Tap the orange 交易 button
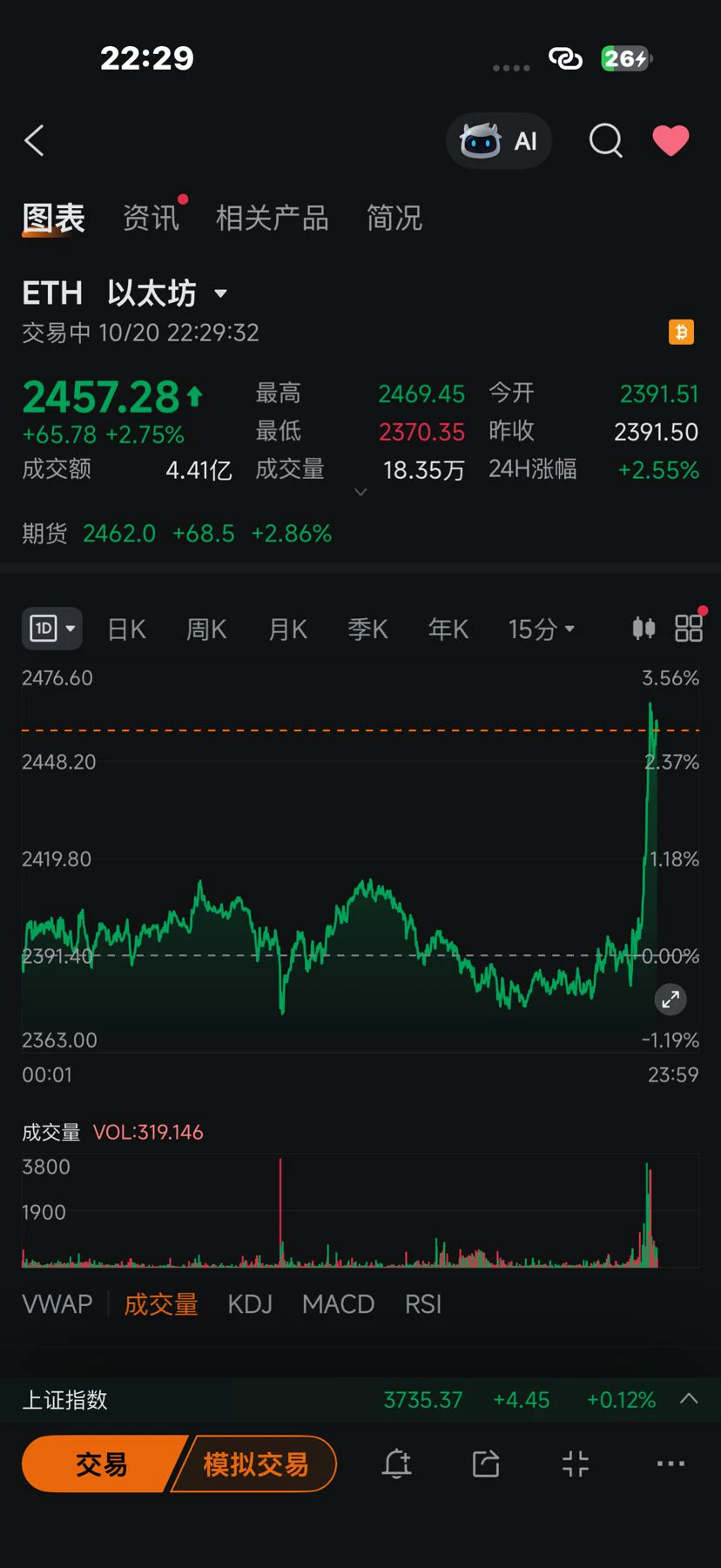Screen dimensions: 721x1568 coord(101,1464)
